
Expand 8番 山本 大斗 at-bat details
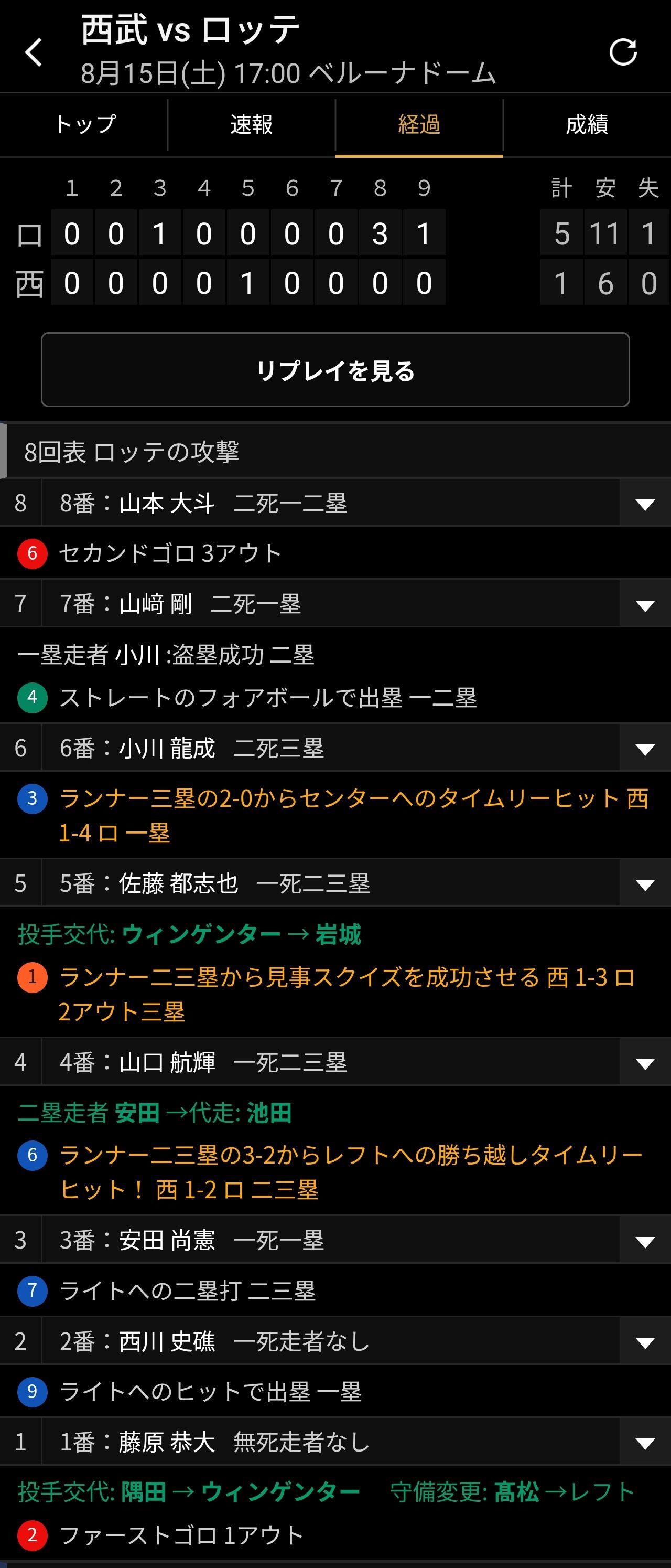click(645, 504)
